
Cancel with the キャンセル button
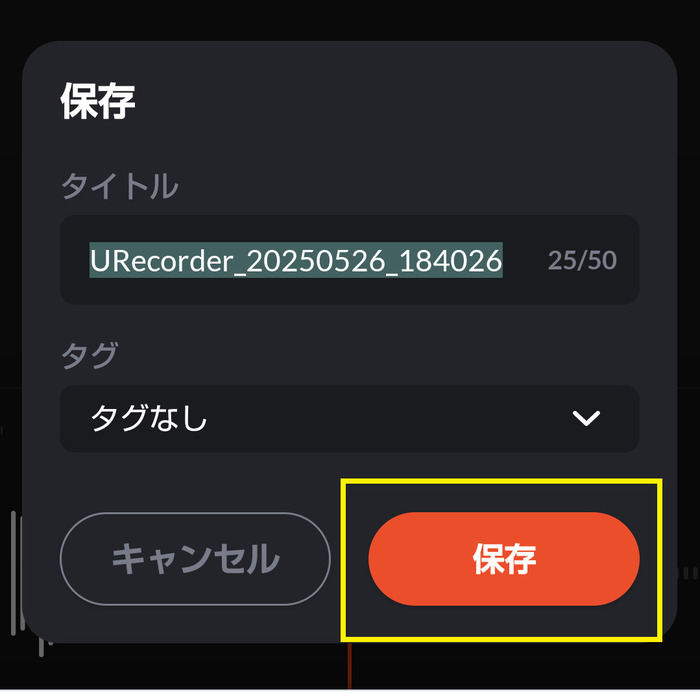195,559
